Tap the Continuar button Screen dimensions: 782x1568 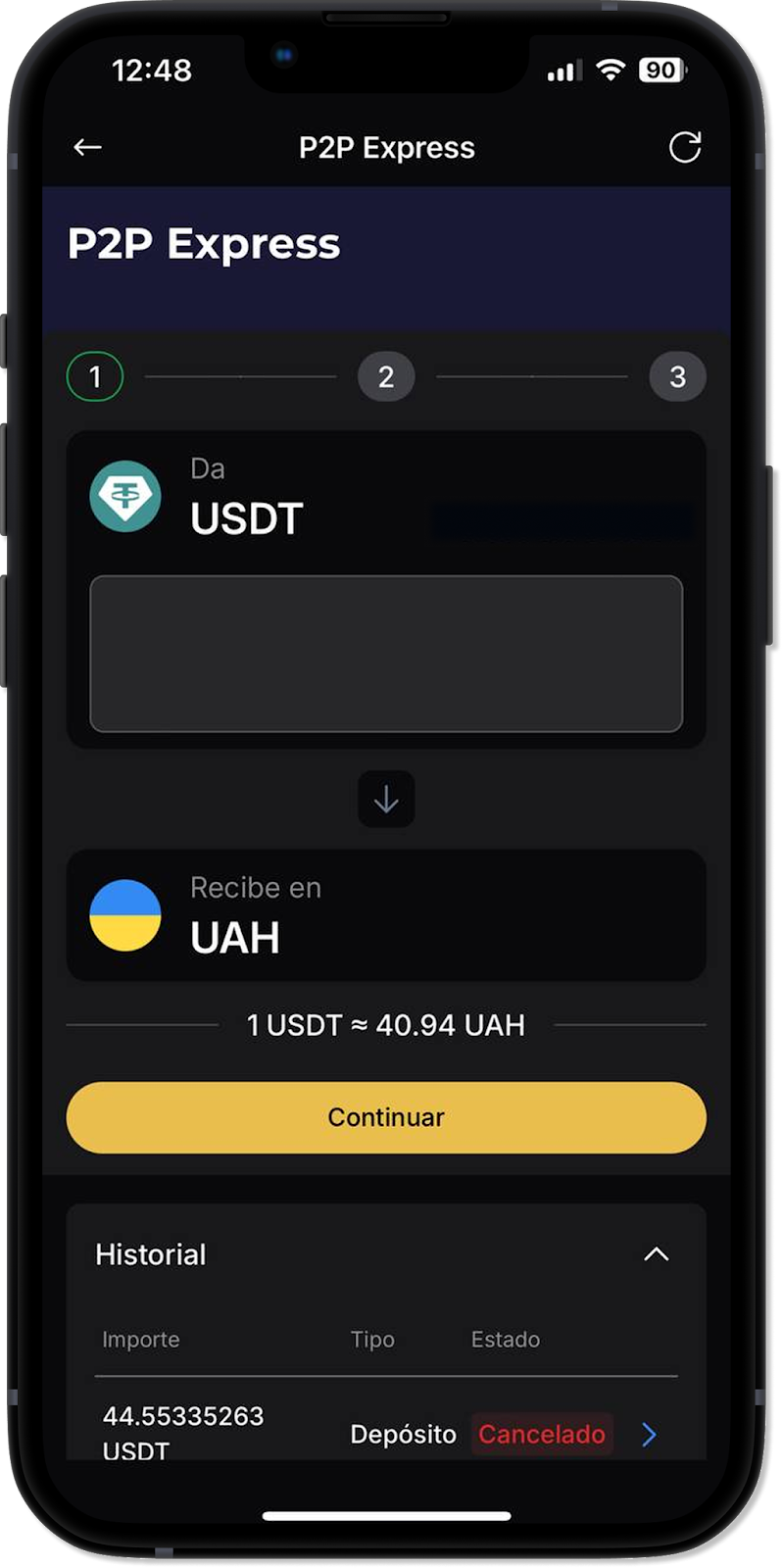(386, 1117)
